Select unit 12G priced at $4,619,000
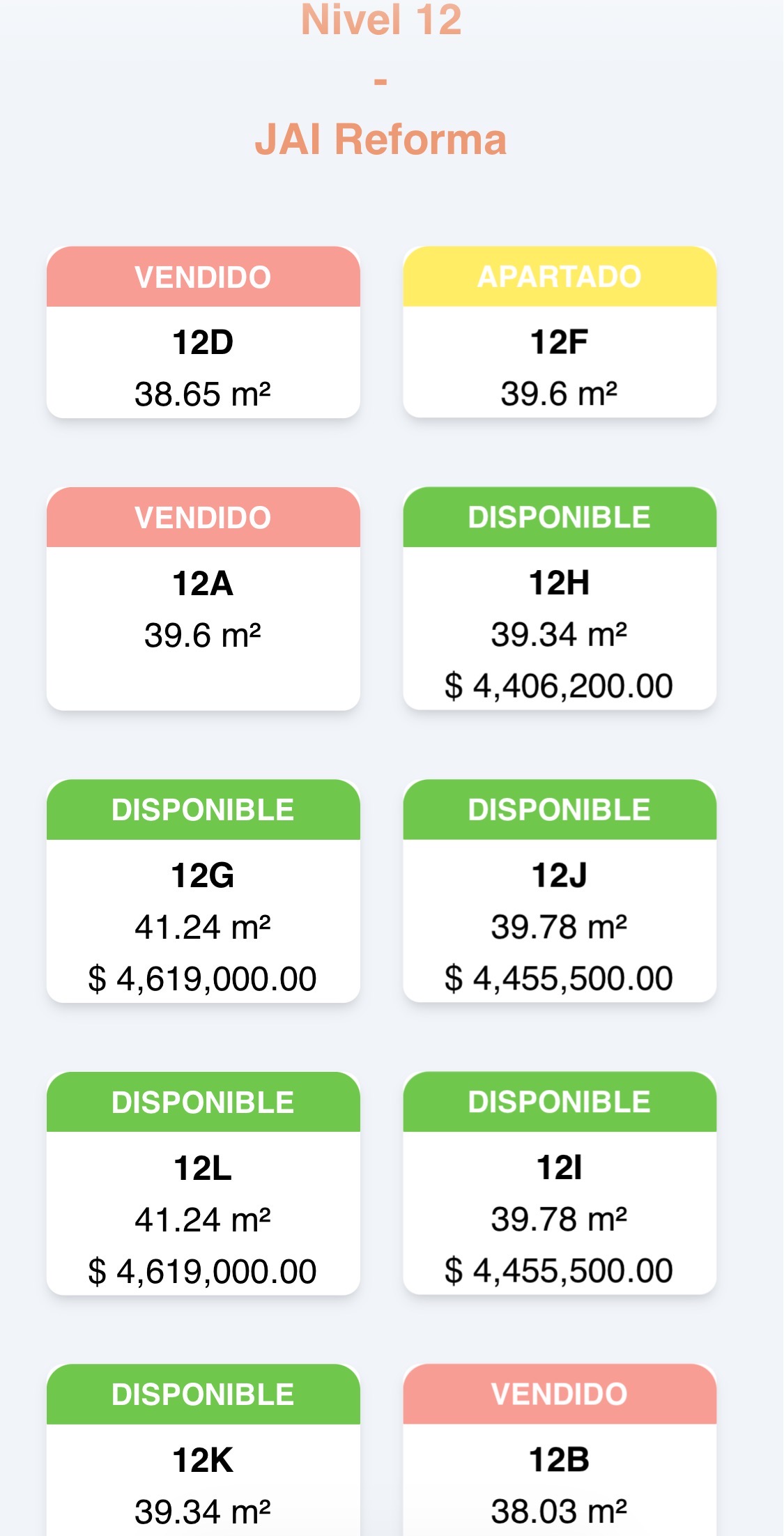784x1536 pixels. (203, 891)
